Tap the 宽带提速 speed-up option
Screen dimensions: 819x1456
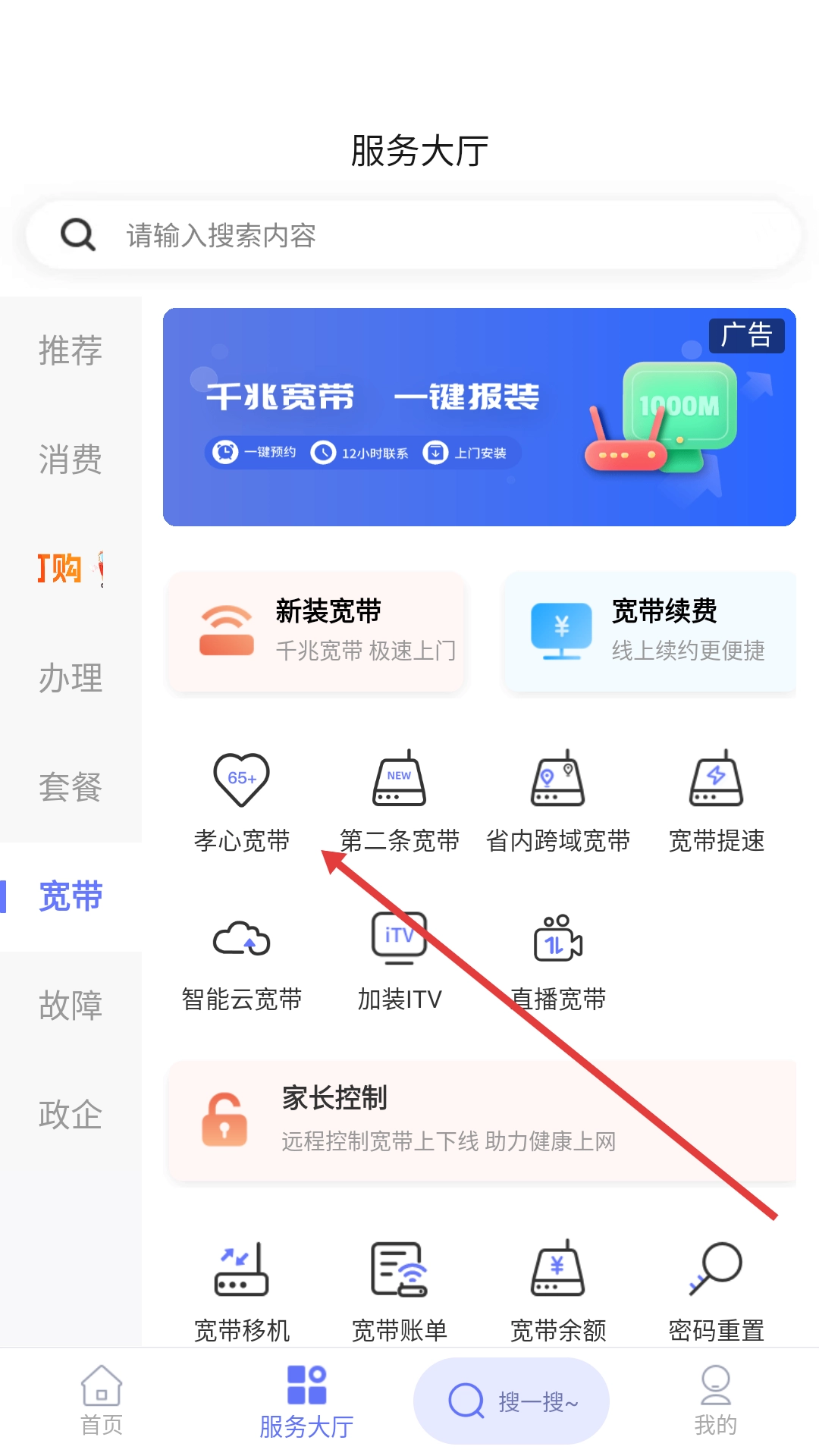716,799
